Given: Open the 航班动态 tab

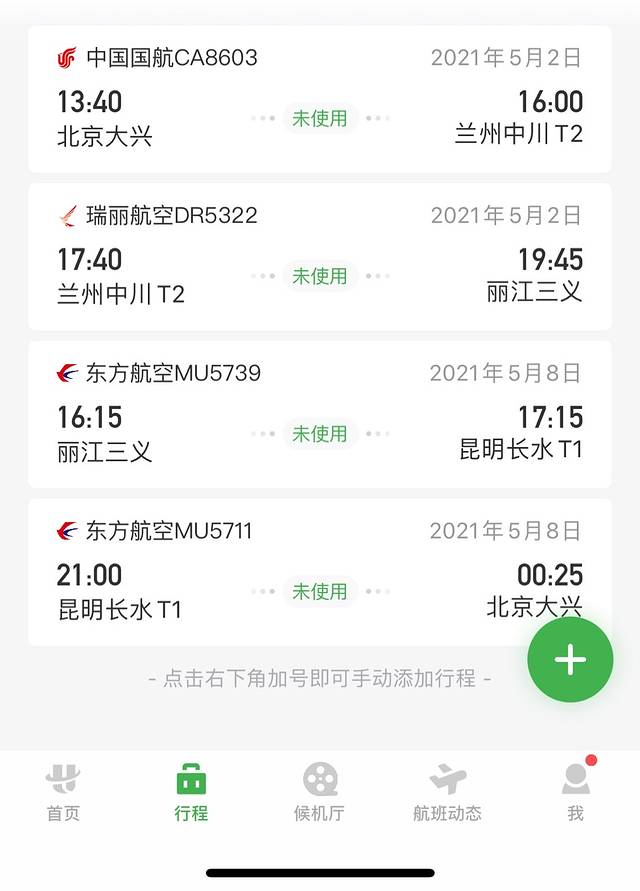Looking at the screenshot, I should [447, 792].
